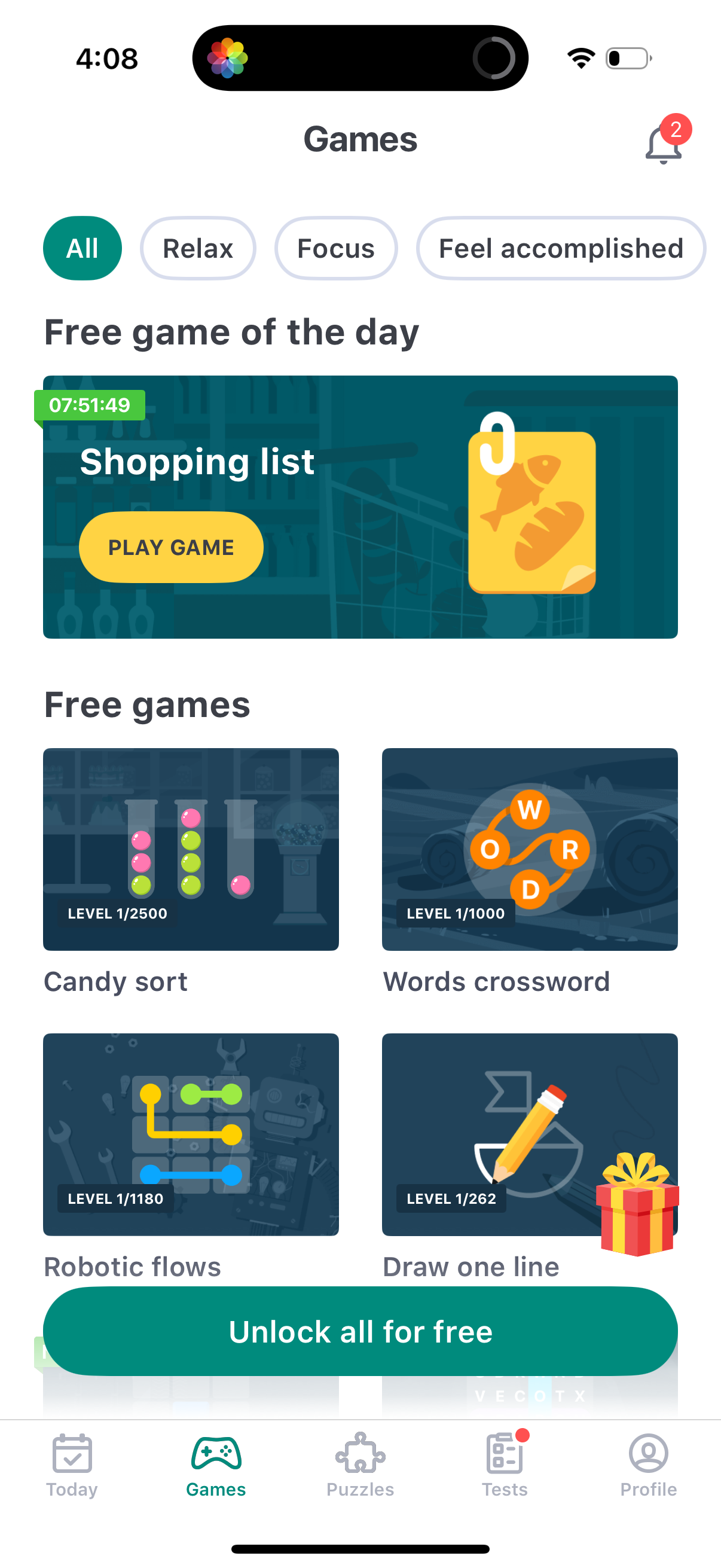
Task: Enable the Focus filter
Action: tap(336, 248)
